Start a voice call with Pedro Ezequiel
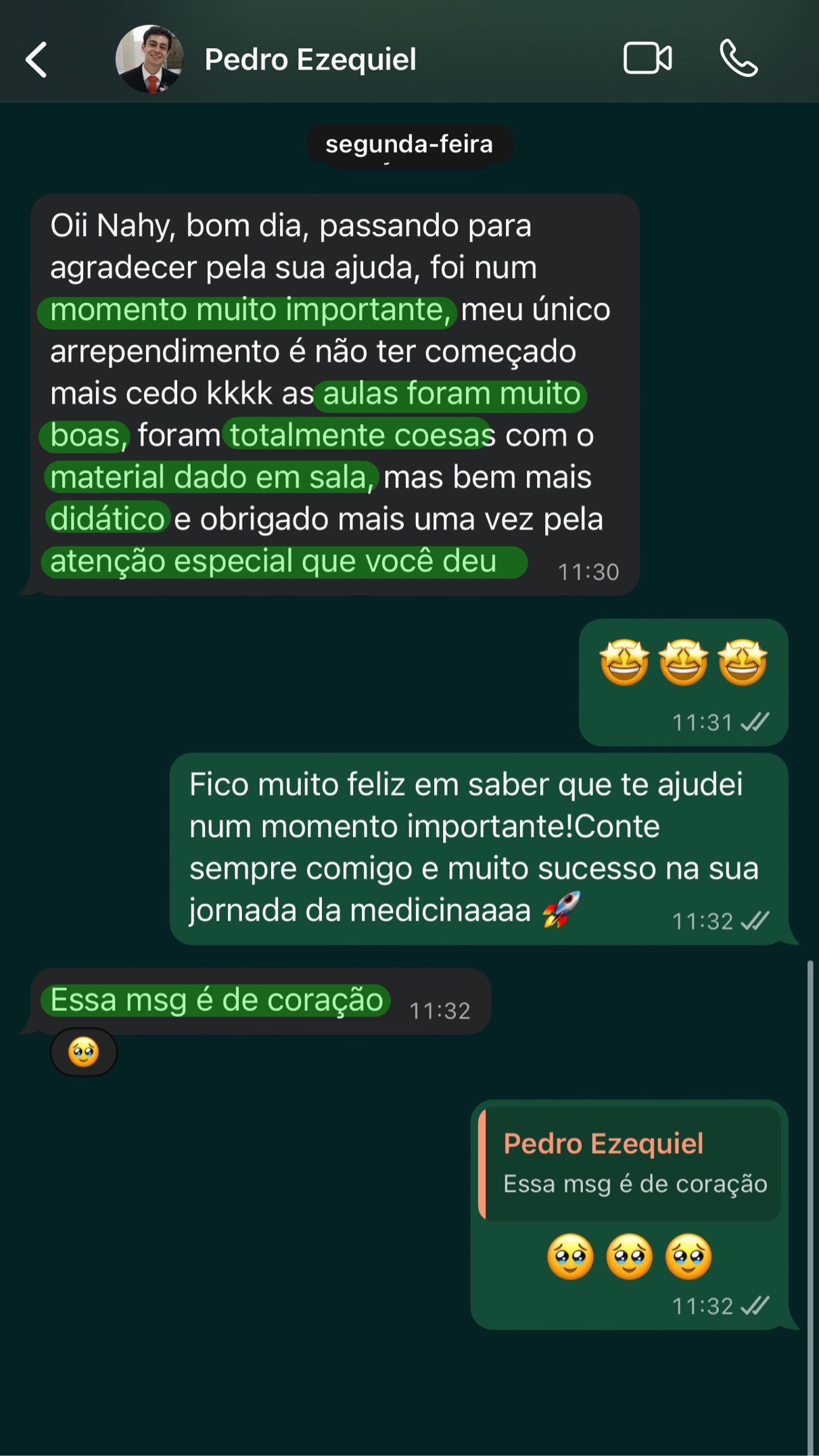Image resolution: width=819 pixels, height=1456 pixels. (x=741, y=60)
